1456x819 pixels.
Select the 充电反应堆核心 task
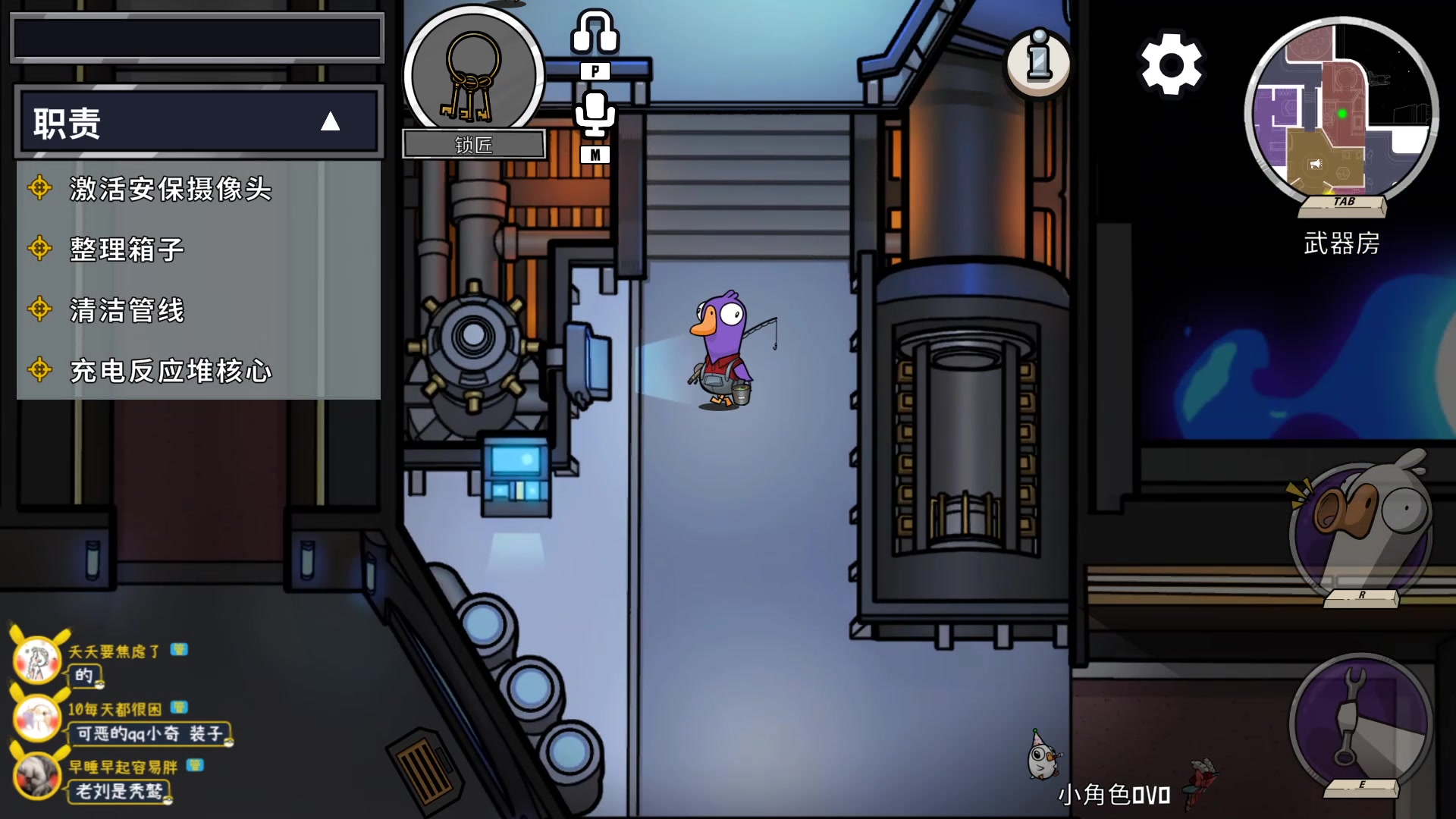pyautogui.click(x=171, y=371)
